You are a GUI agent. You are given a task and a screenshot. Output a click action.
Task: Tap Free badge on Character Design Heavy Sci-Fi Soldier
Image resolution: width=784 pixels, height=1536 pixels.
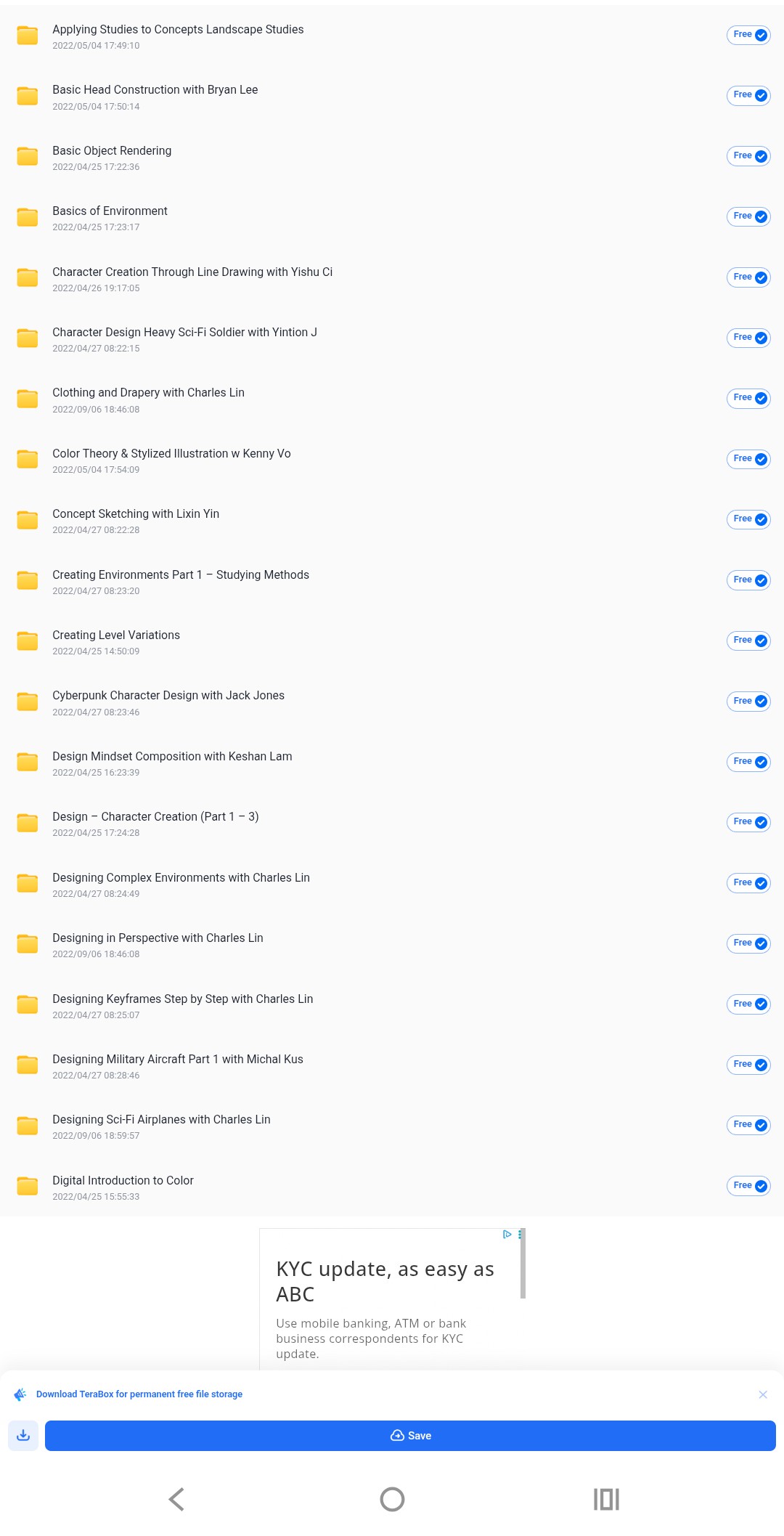click(x=748, y=338)
